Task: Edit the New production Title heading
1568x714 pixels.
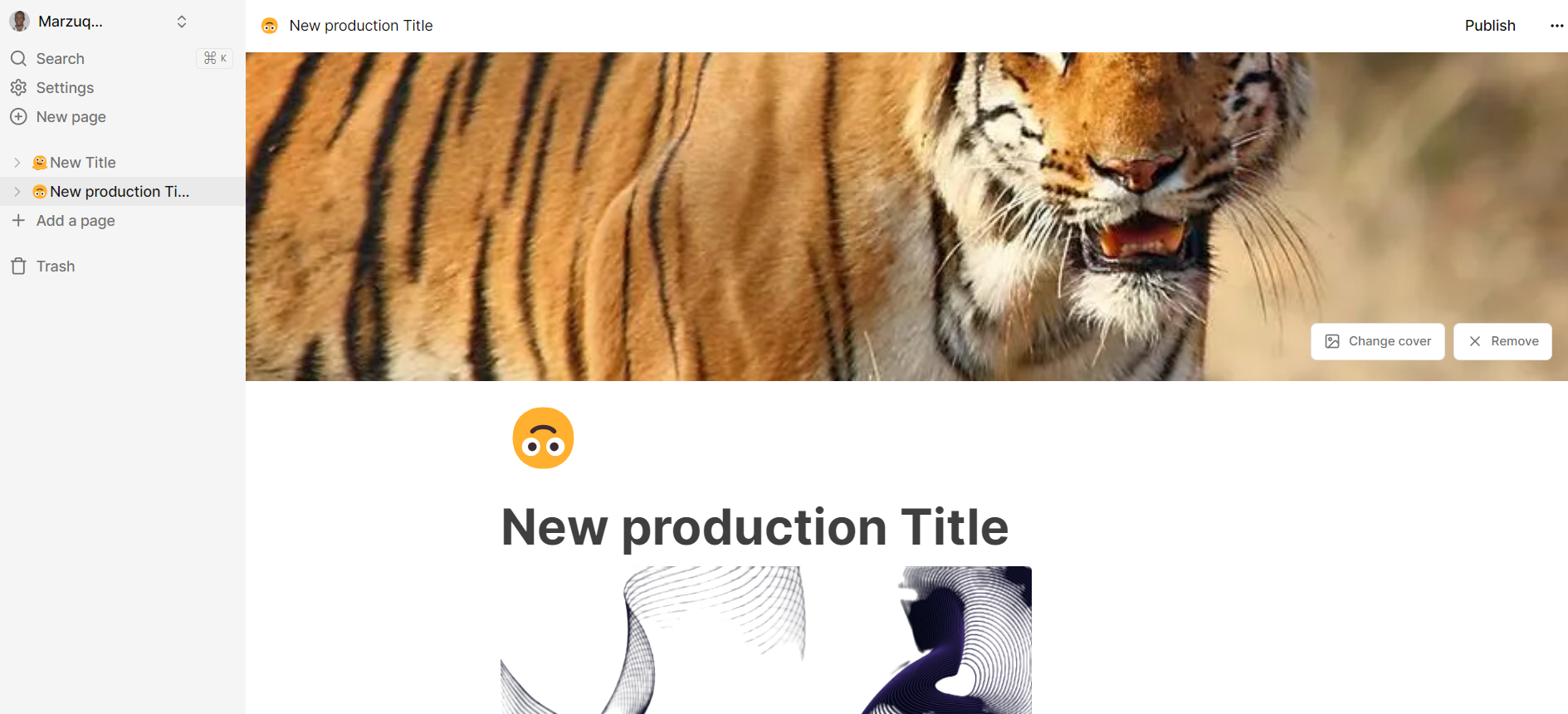Action: coord(755,526)
